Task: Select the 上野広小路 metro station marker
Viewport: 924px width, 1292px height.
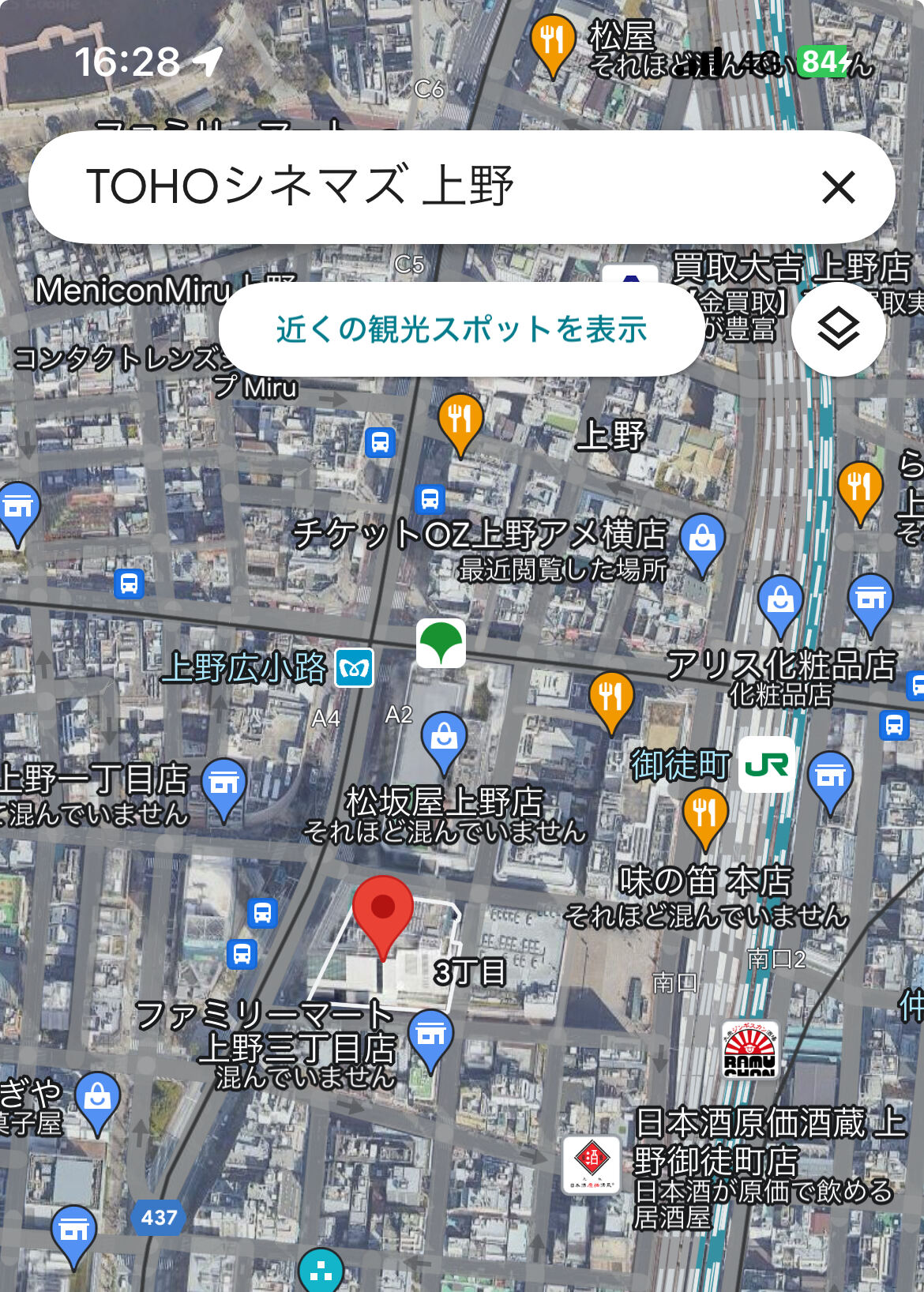Action: click(354, 670)
